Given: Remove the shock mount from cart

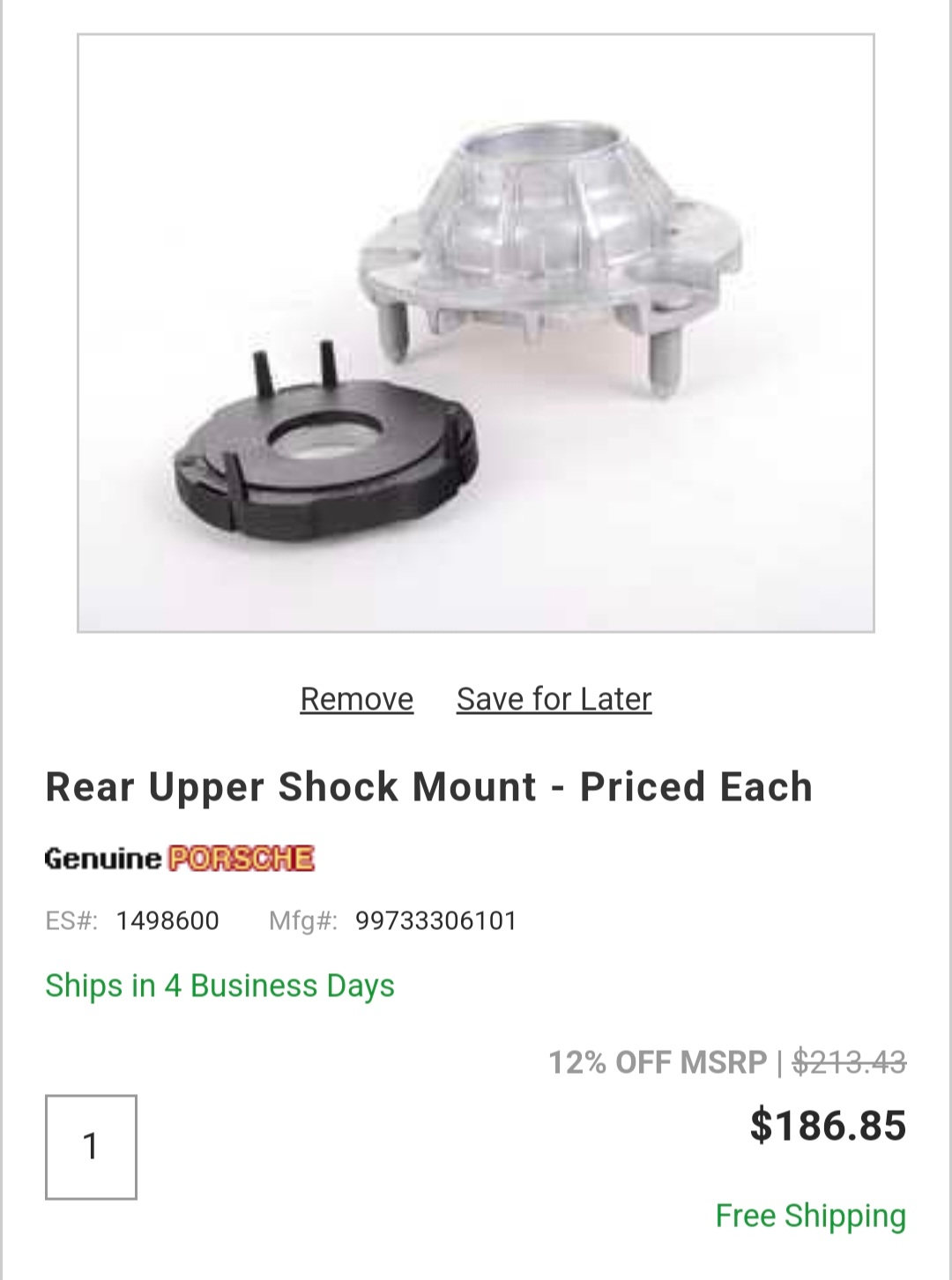Looking at the screenshot, I should [x=356, y=699].
